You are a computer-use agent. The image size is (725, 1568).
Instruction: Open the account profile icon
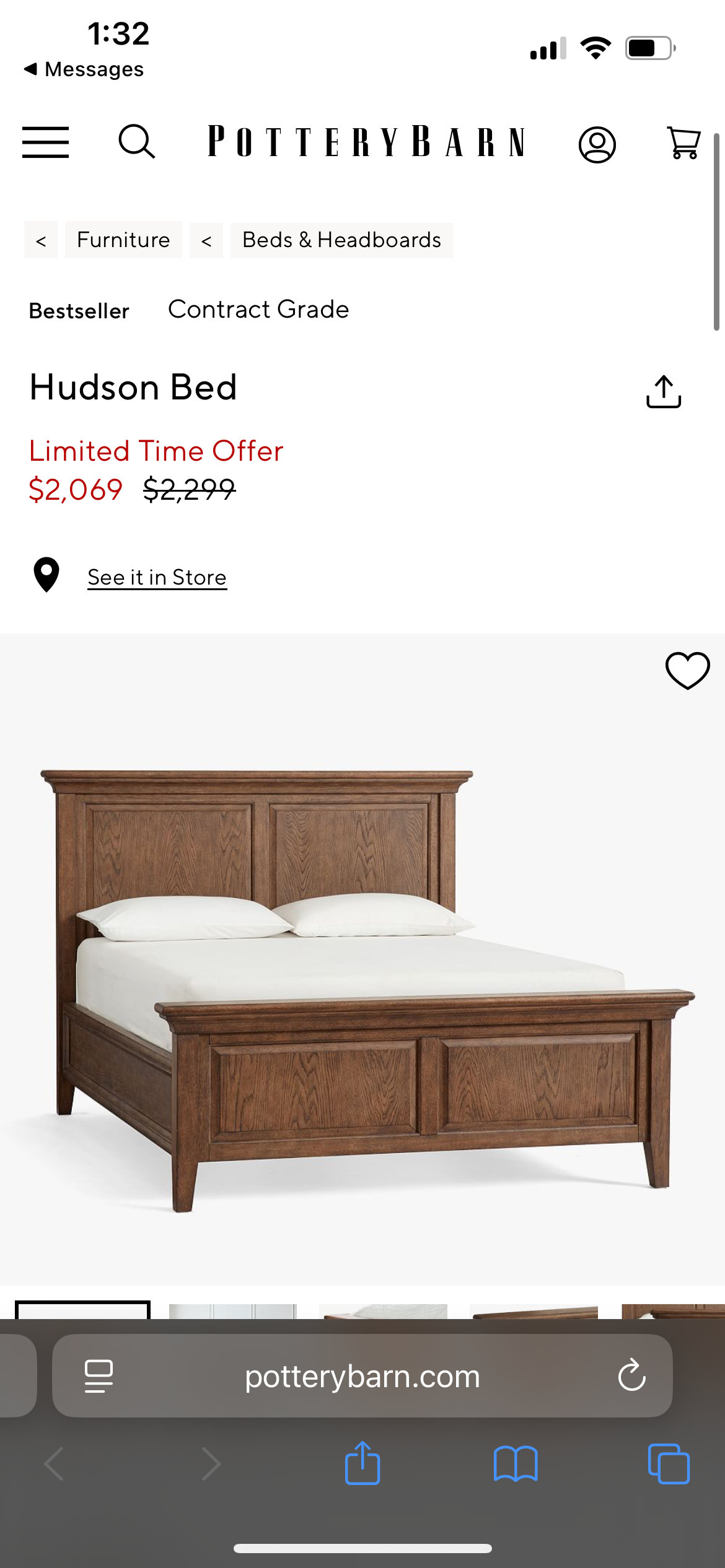[597, 145]
